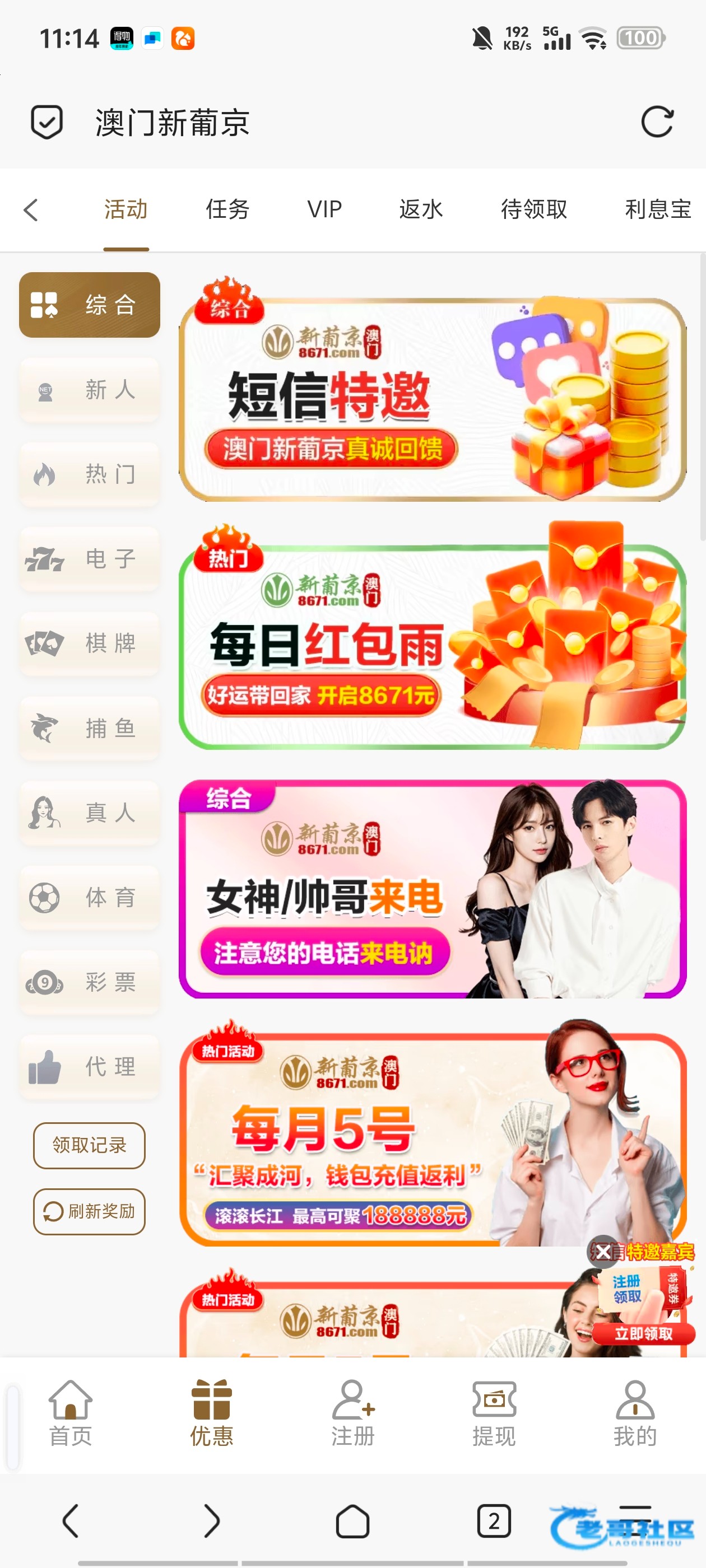Open the 提现 bottom tab
The image size is (706, 1568).
pyautogui.click(x=494, y=1412)
